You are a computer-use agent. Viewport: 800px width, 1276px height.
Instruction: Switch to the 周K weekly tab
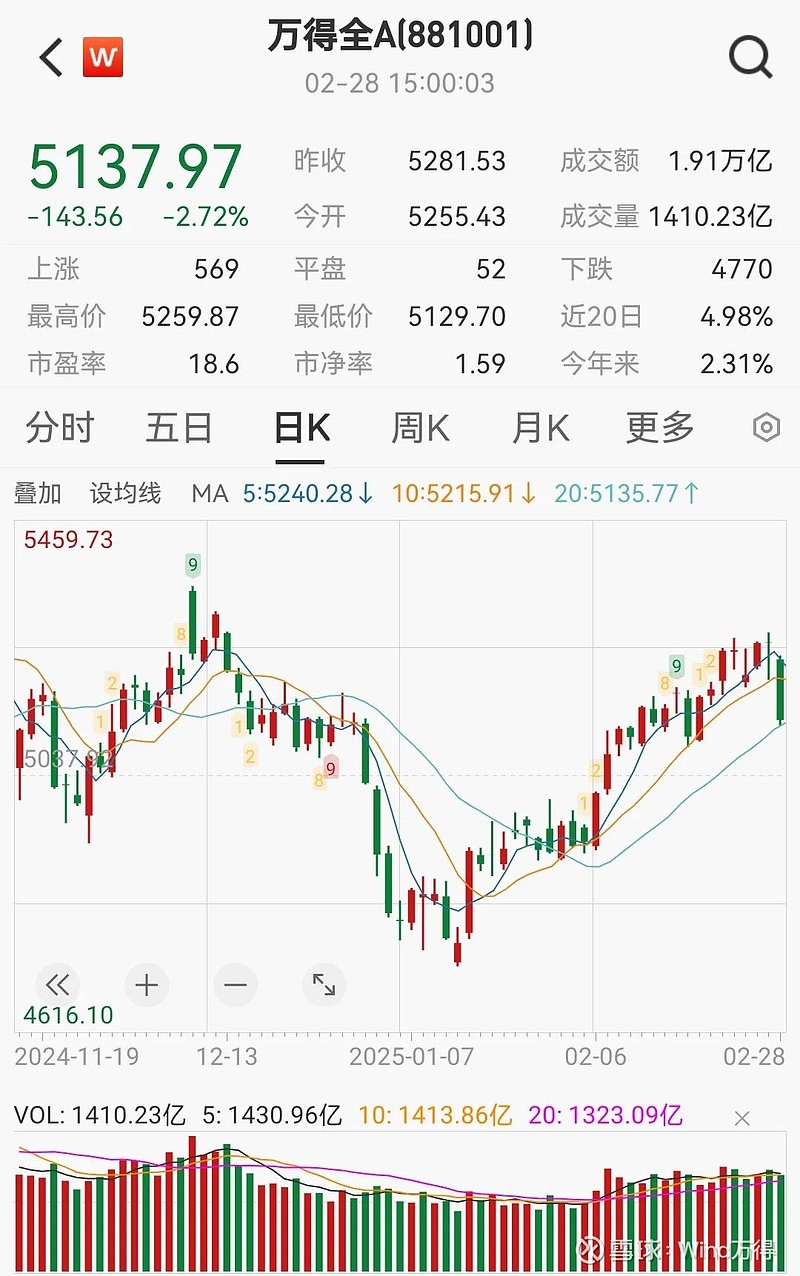(x=422, y=427)
